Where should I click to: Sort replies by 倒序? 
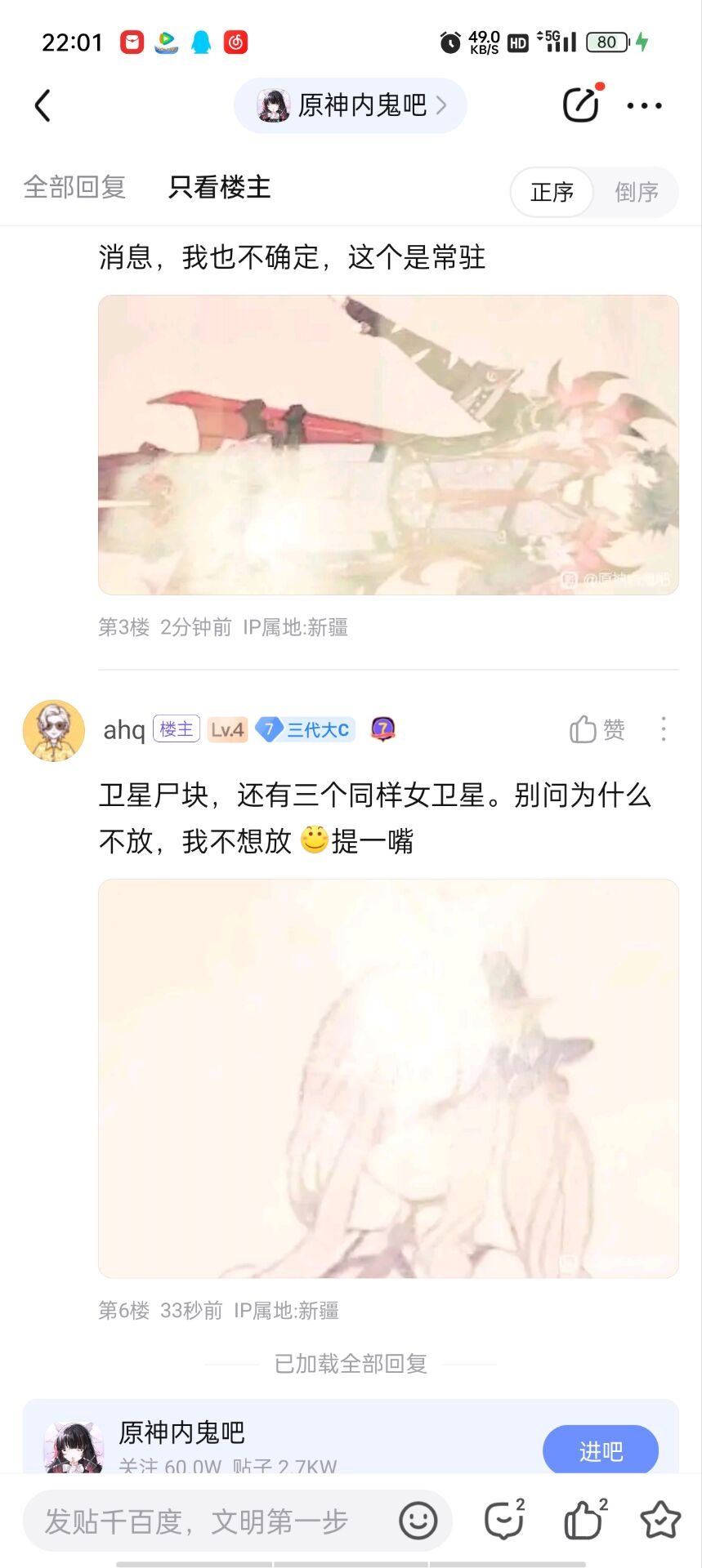click(637, 192)
